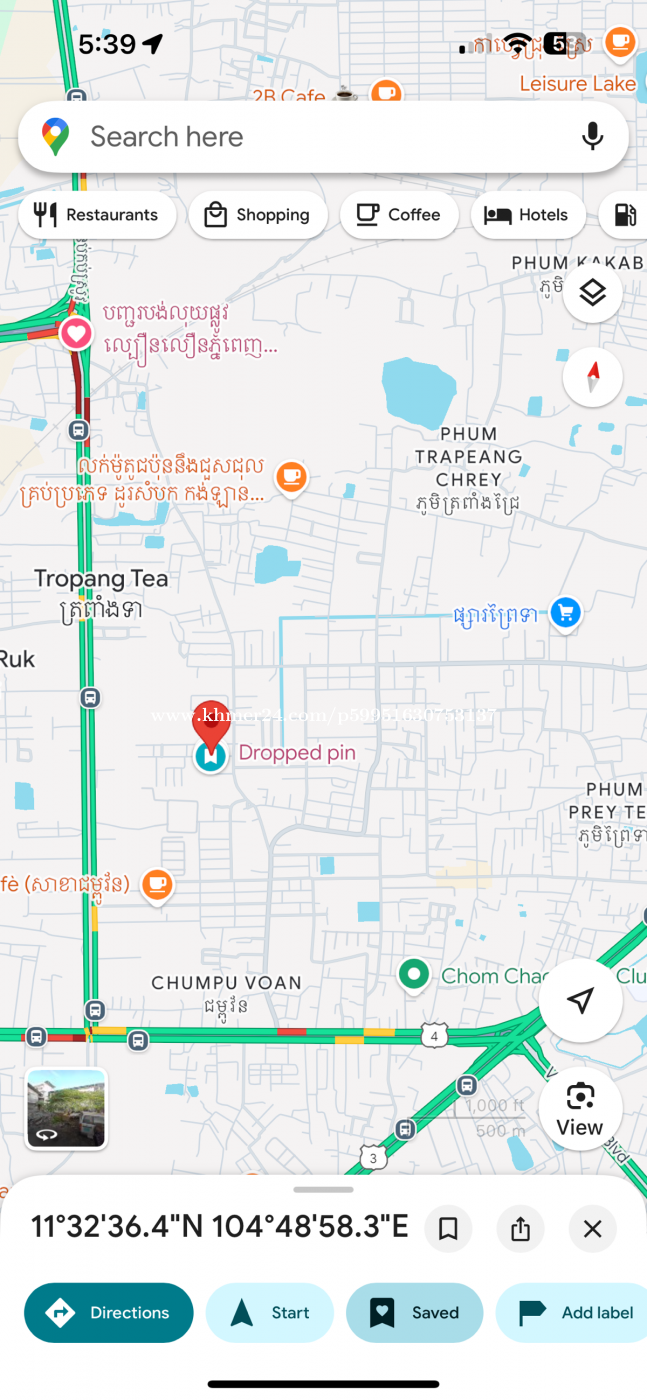Start navigation to the pin
Image resolution: width=647 pixels, height=1400 pixels.
point(269,1313)
